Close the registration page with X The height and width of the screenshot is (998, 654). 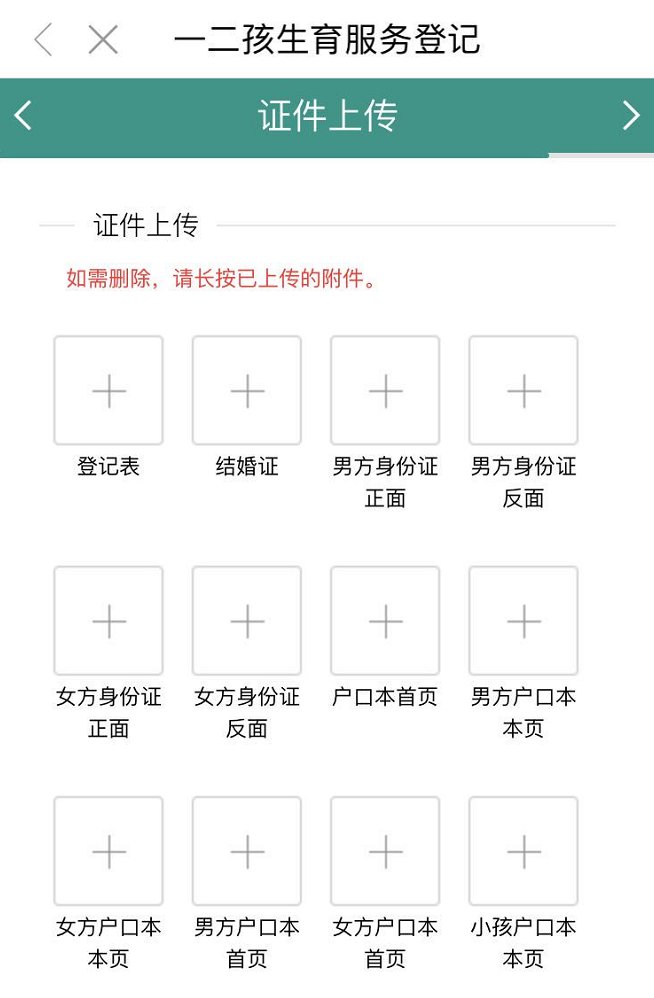103,40
